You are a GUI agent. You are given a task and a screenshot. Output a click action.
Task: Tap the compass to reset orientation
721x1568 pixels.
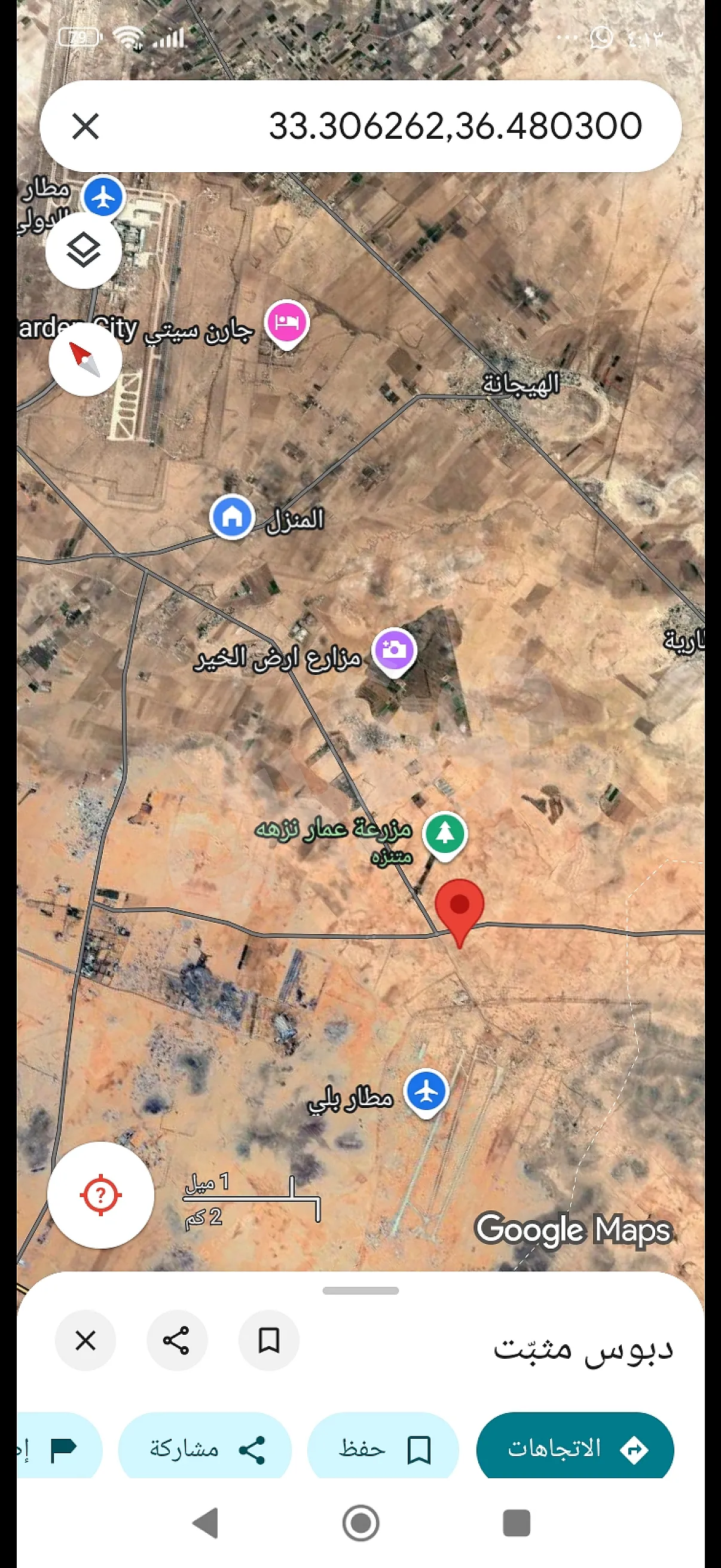click(84, 359)
